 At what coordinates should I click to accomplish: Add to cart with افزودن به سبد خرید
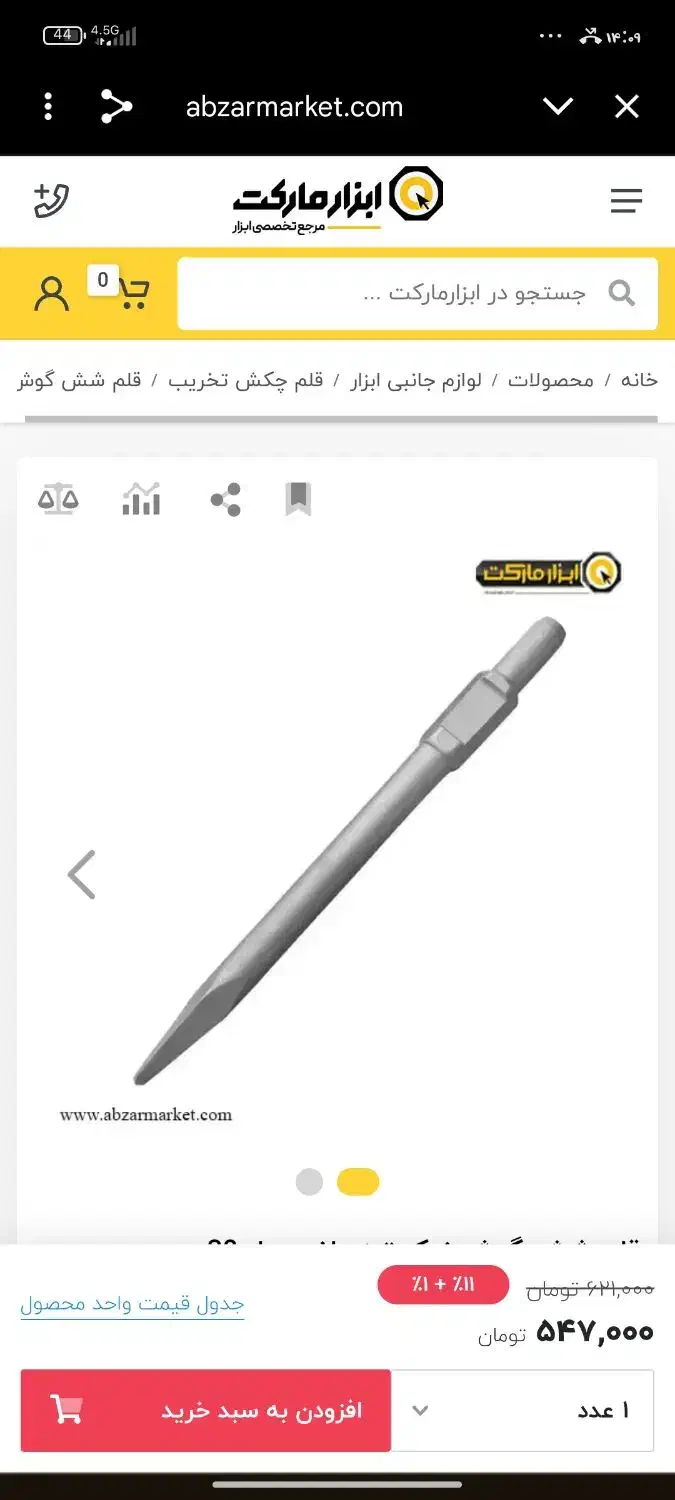coord(205,1410)
